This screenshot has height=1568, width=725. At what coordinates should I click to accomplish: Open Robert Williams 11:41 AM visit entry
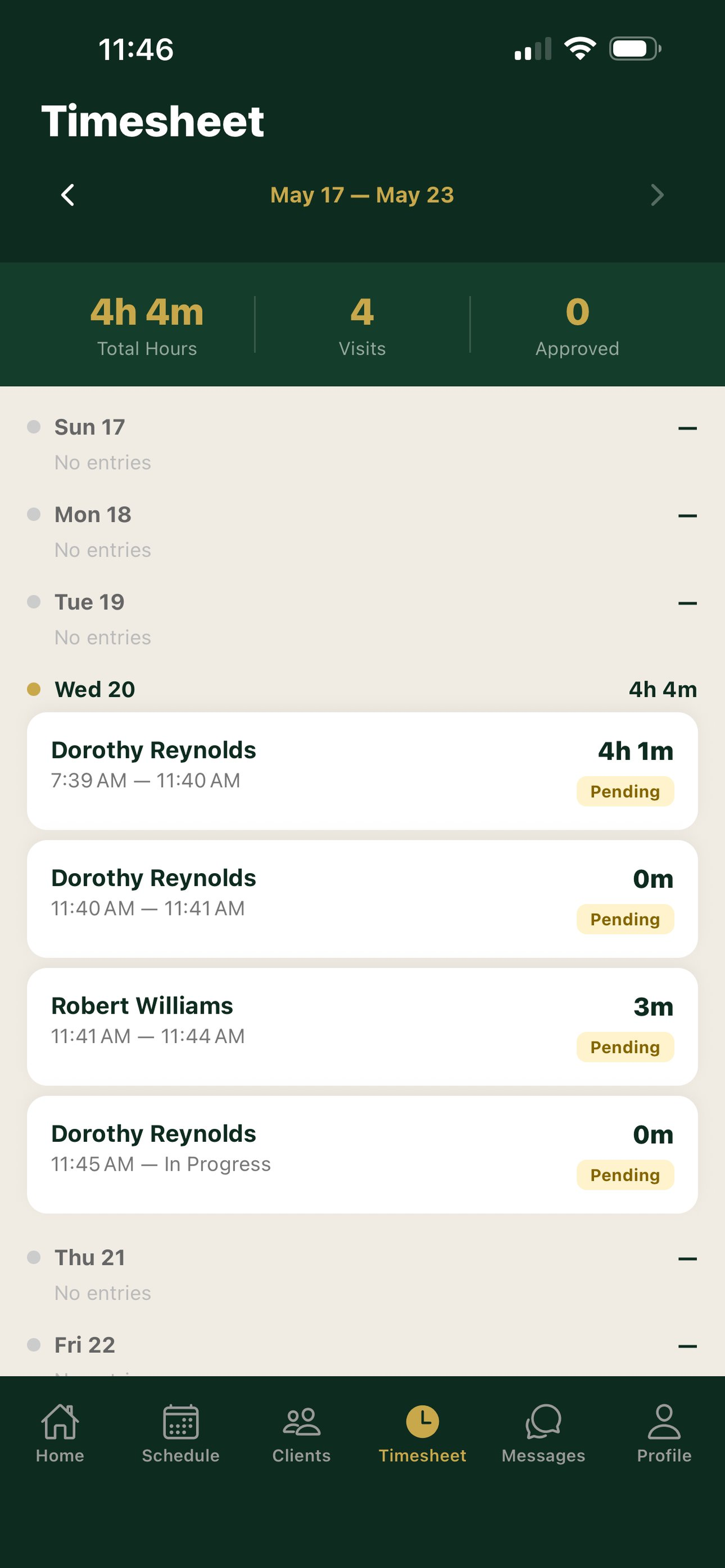pyautogui.click(x=362, y=1026)
